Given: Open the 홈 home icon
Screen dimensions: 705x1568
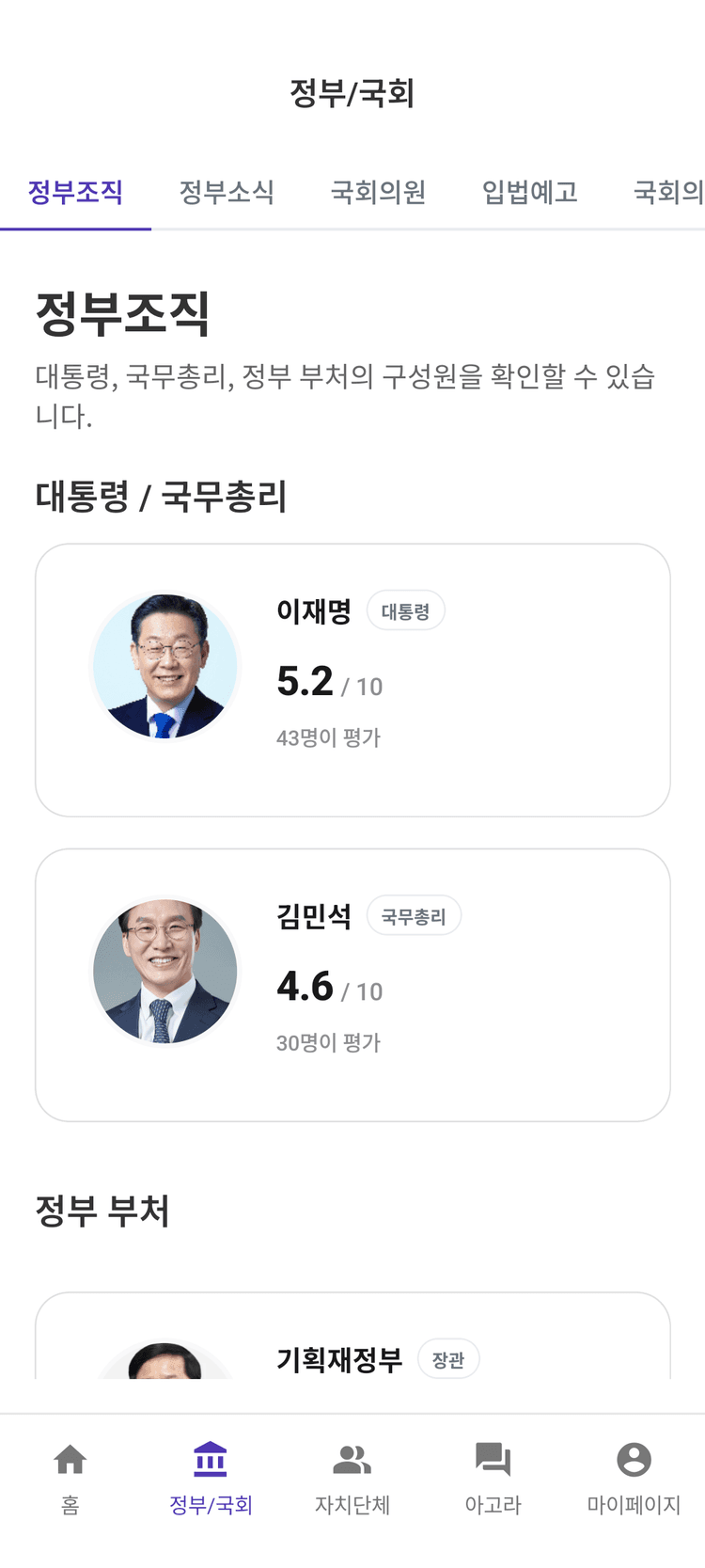Looking at the screenshot, I should coord(71,1460).
